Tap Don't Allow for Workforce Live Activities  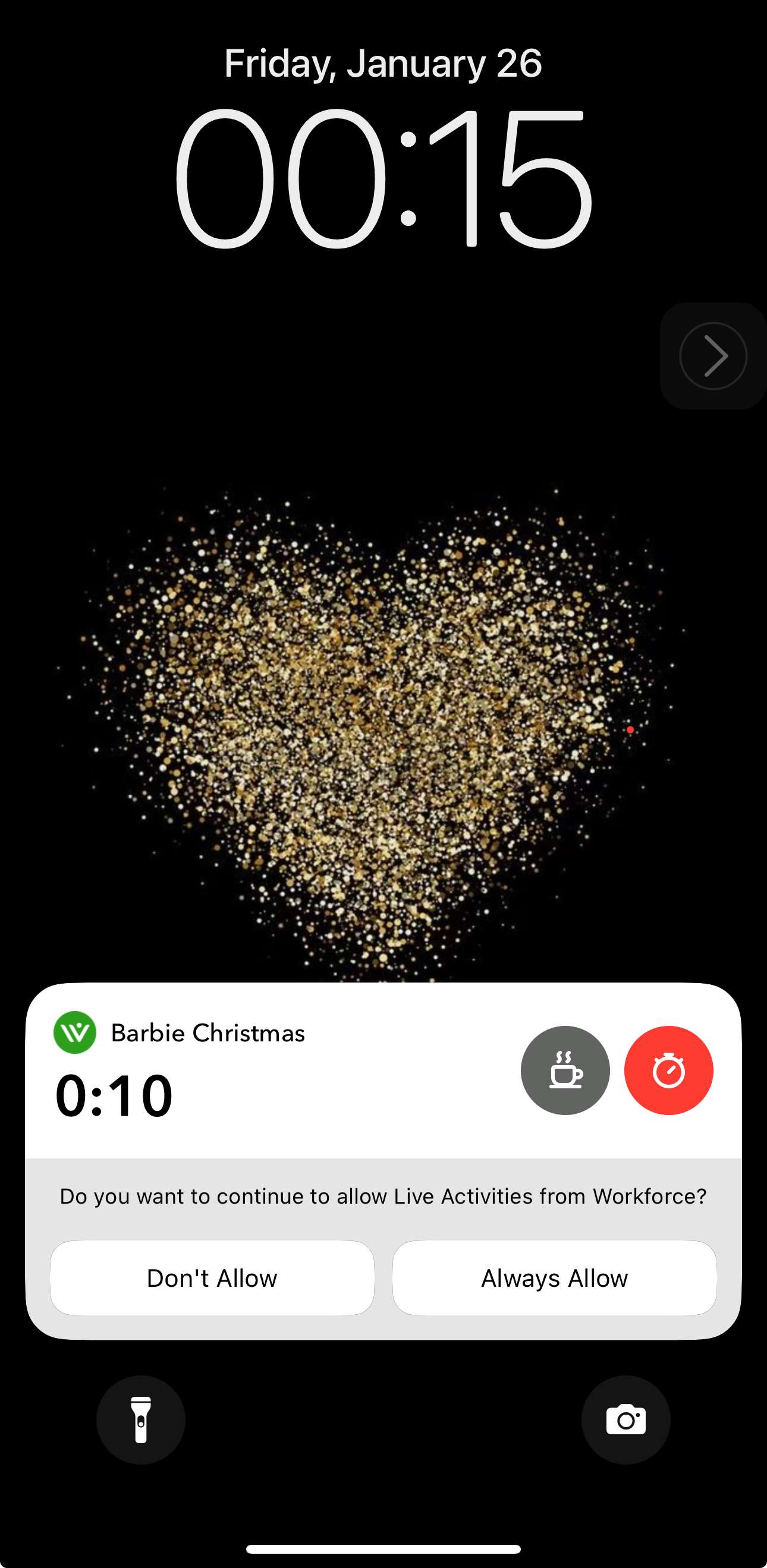212,1278
